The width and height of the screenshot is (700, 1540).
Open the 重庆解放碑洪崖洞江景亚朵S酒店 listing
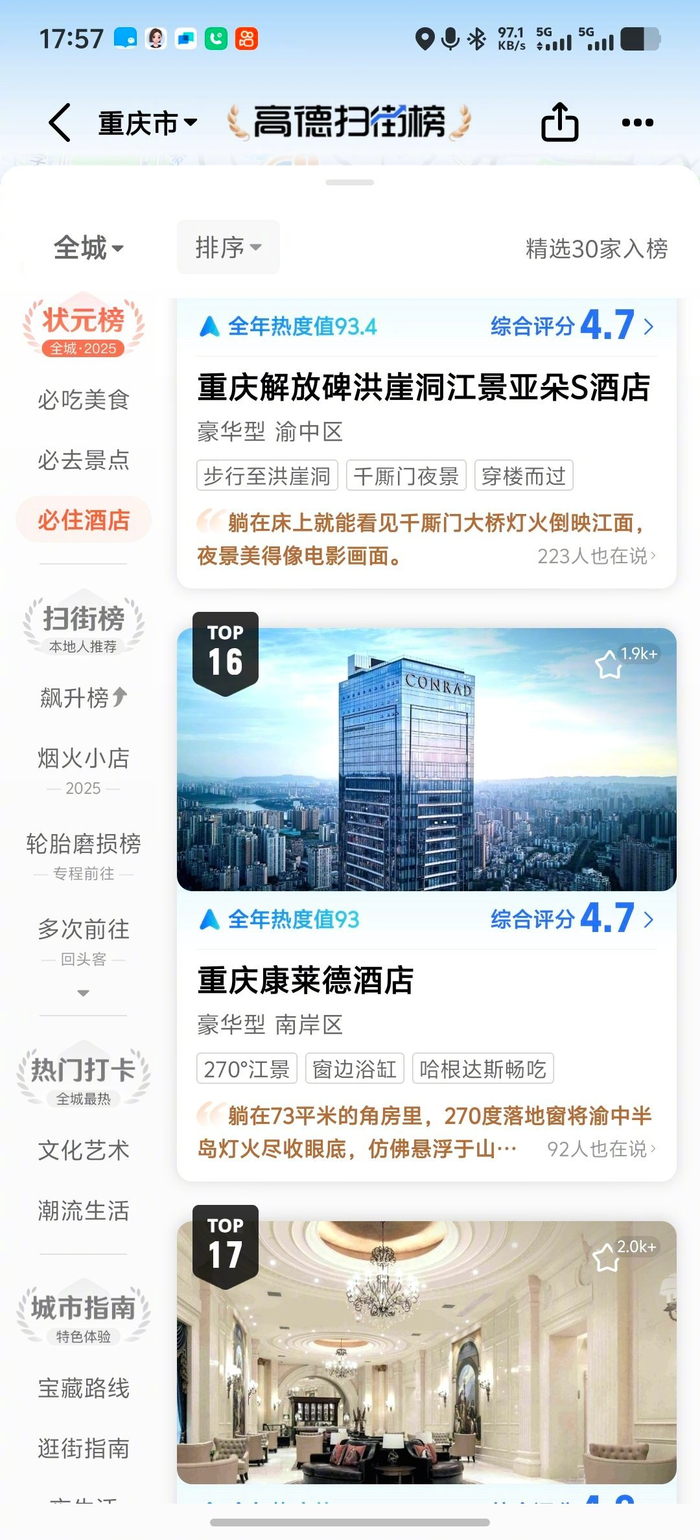(x=424, y=387)
